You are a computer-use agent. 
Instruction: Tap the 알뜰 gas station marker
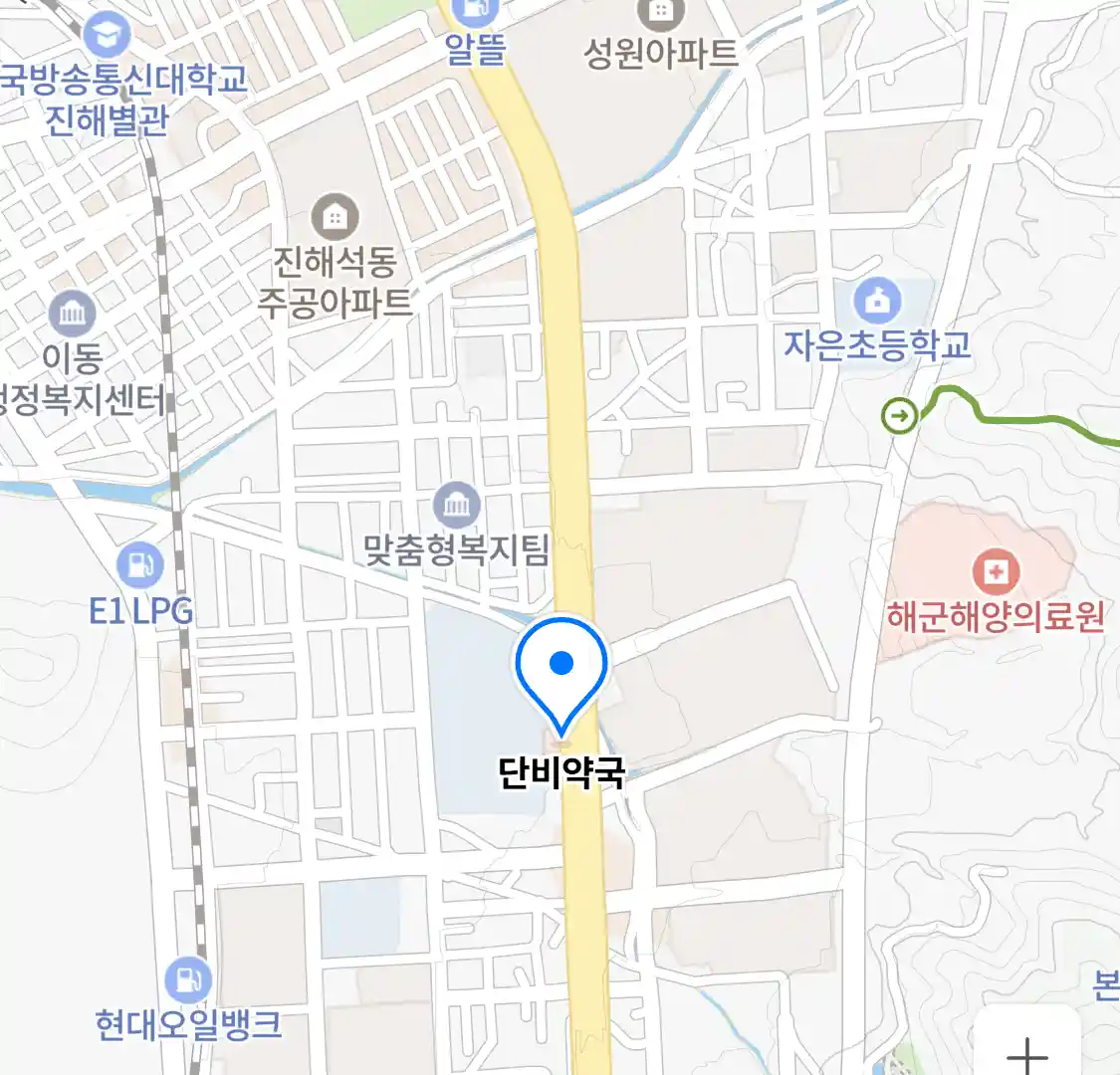475,12
